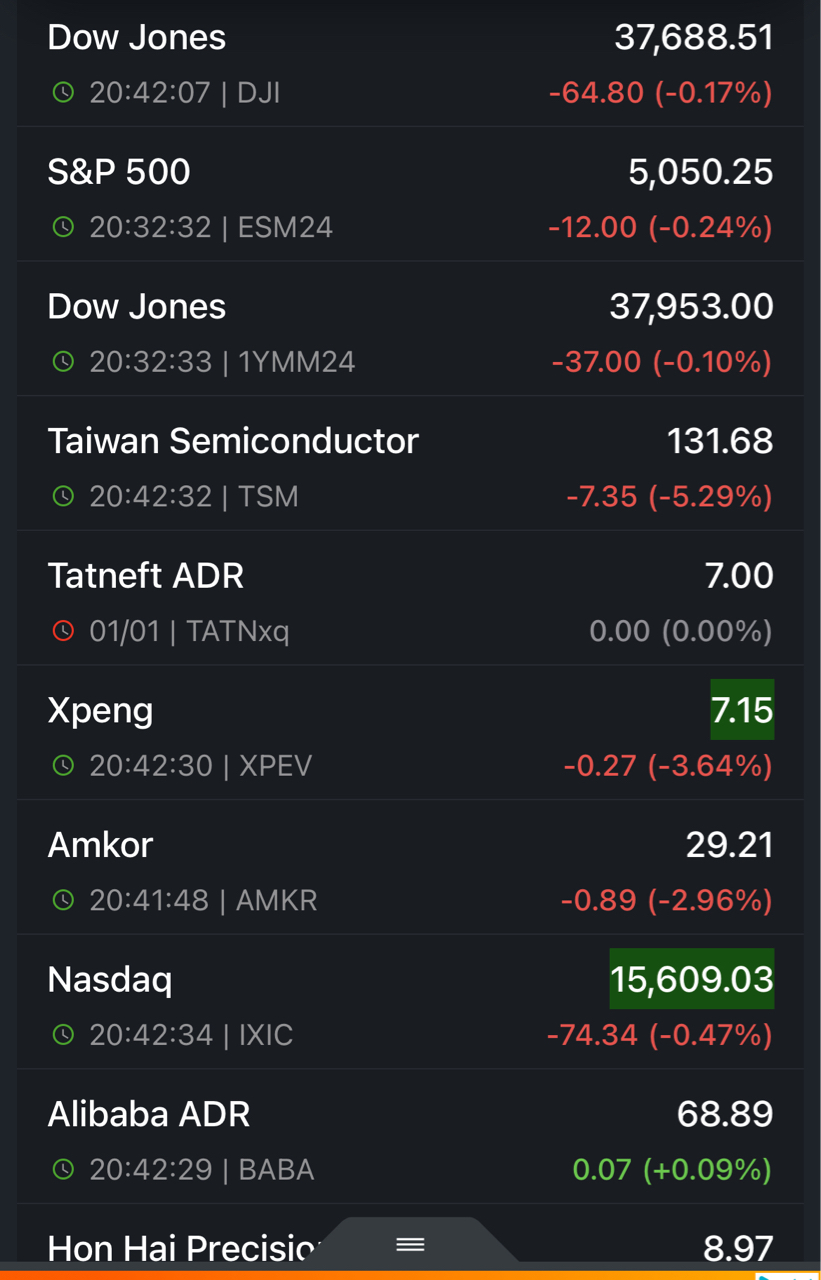Click the clock icon next to IXIC timestamp
Image resolution: width=821 pixels, height=1280 pixels.
pos(64,1035)
